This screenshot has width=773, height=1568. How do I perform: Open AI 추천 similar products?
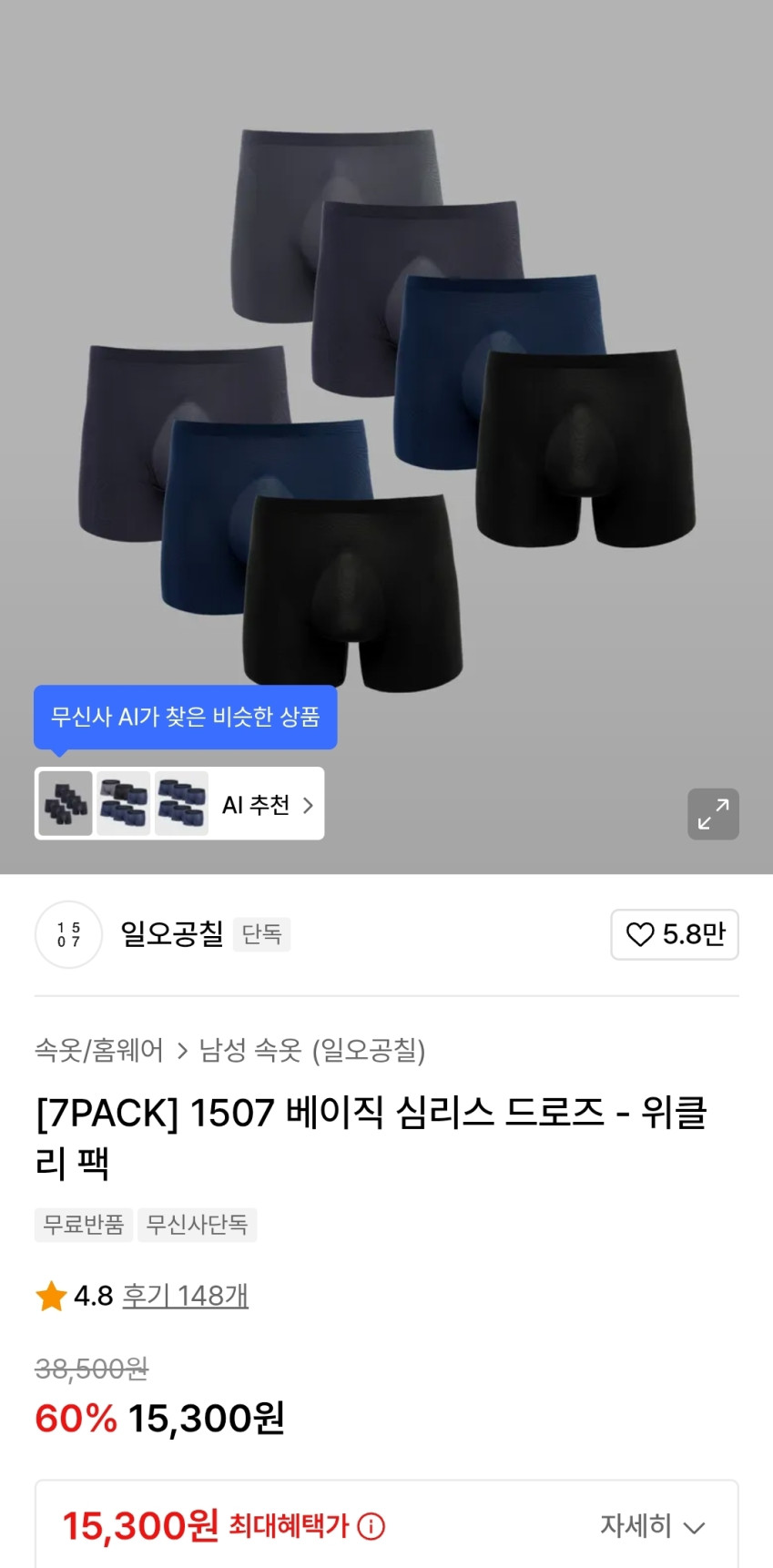click(268, 805)
